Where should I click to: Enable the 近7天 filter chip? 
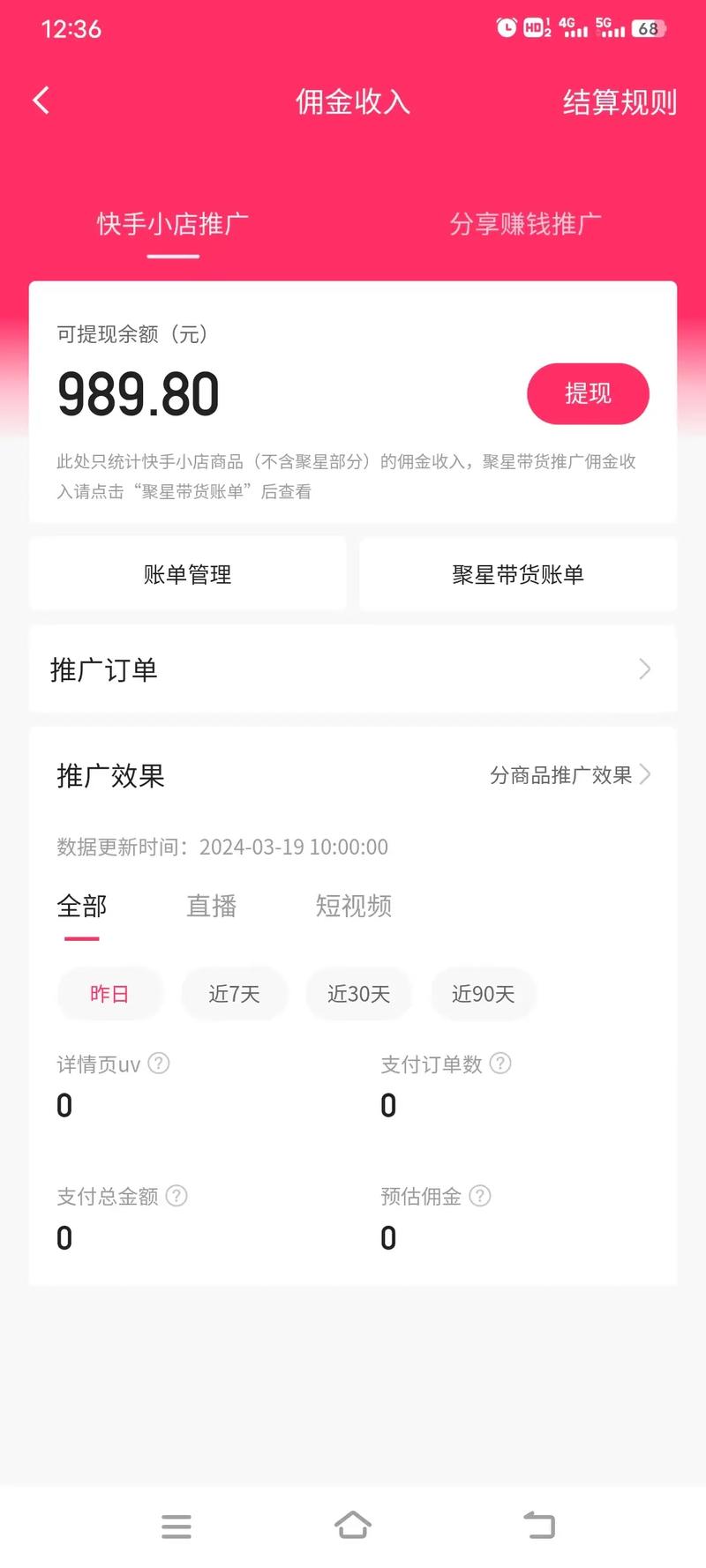234,994
